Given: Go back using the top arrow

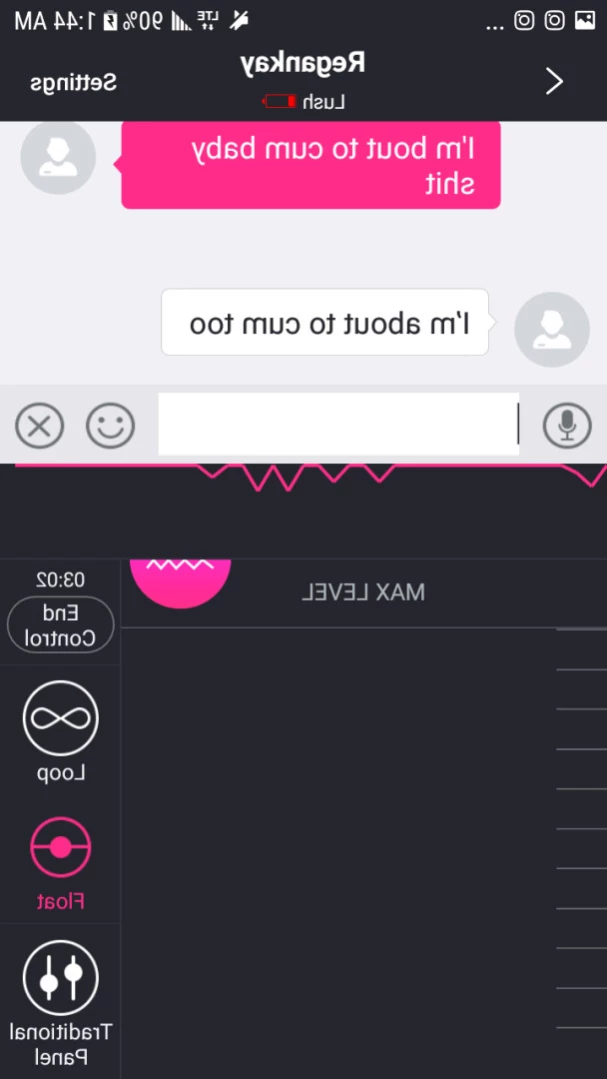Looking at the screenshot, I should [555, 82].
